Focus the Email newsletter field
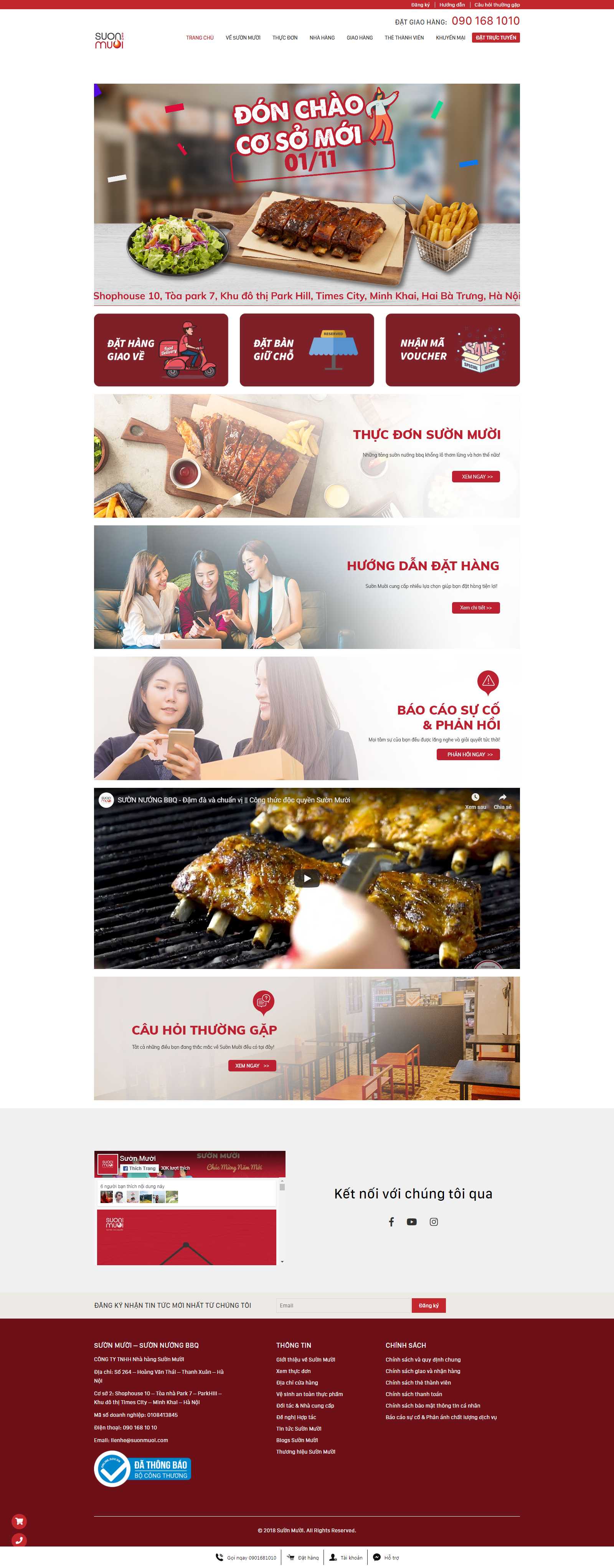Screen dimensions: 614x1568 (x=344, y=1305)
